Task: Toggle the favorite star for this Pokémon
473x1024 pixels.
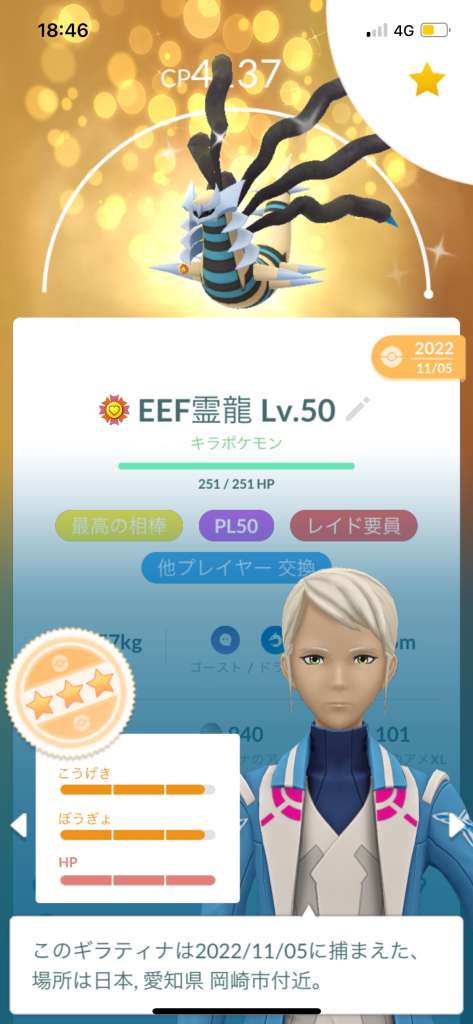Action: click(427, 80)
